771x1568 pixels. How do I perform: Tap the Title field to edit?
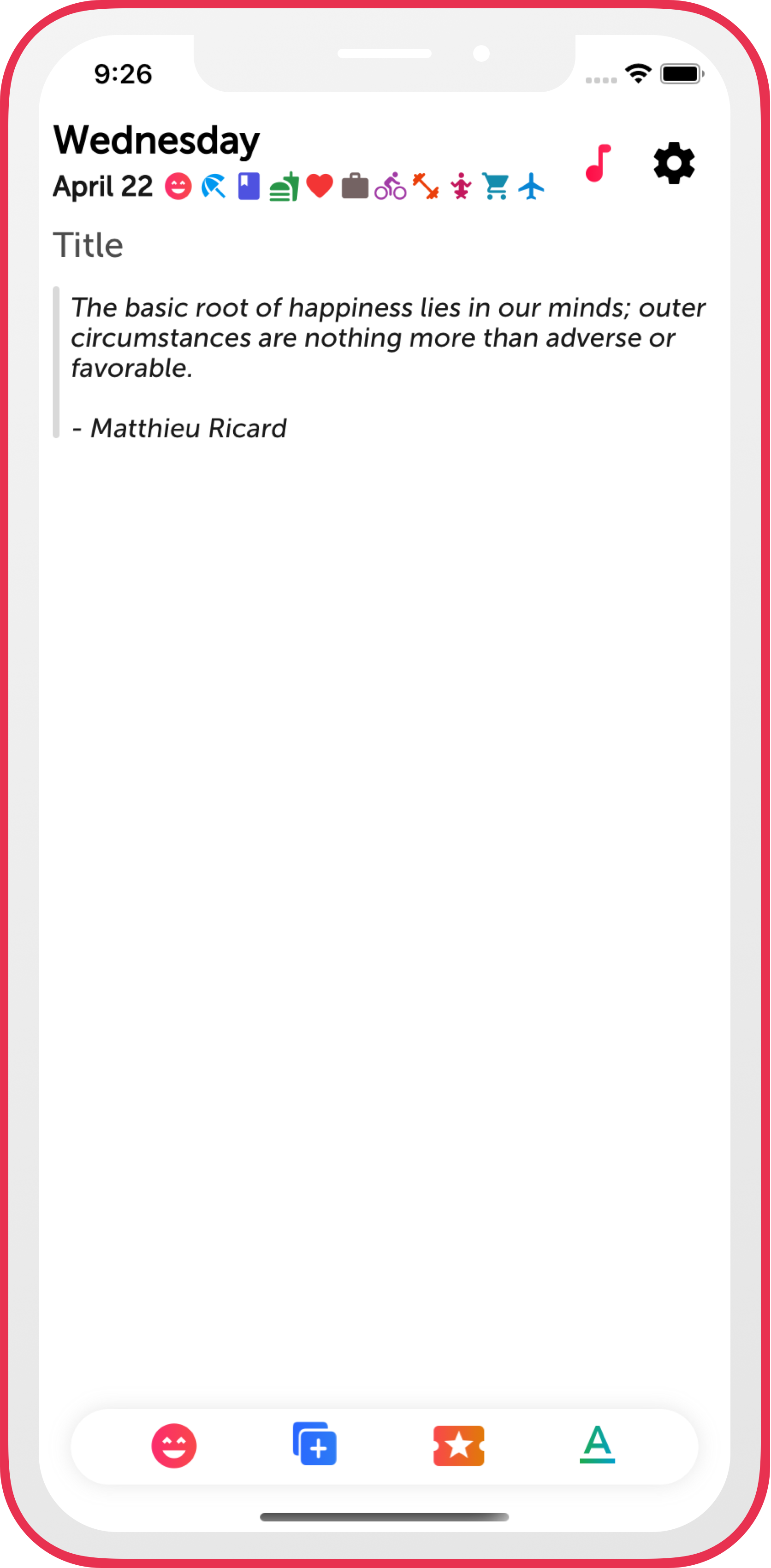coord(89,245)
